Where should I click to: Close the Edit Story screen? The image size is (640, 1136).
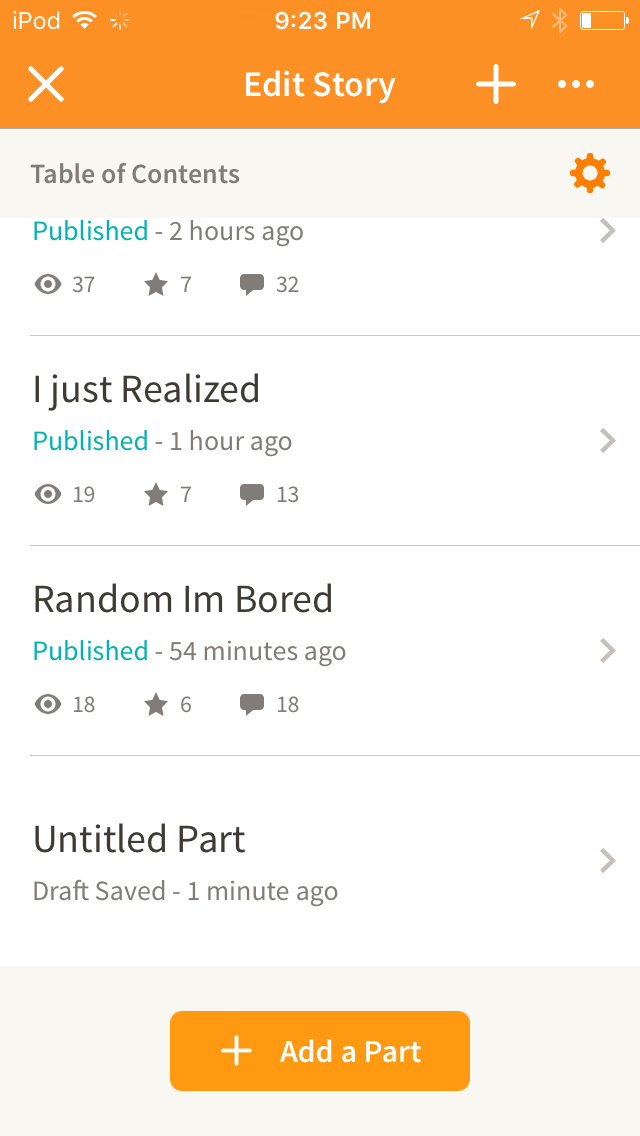(46, 84)
